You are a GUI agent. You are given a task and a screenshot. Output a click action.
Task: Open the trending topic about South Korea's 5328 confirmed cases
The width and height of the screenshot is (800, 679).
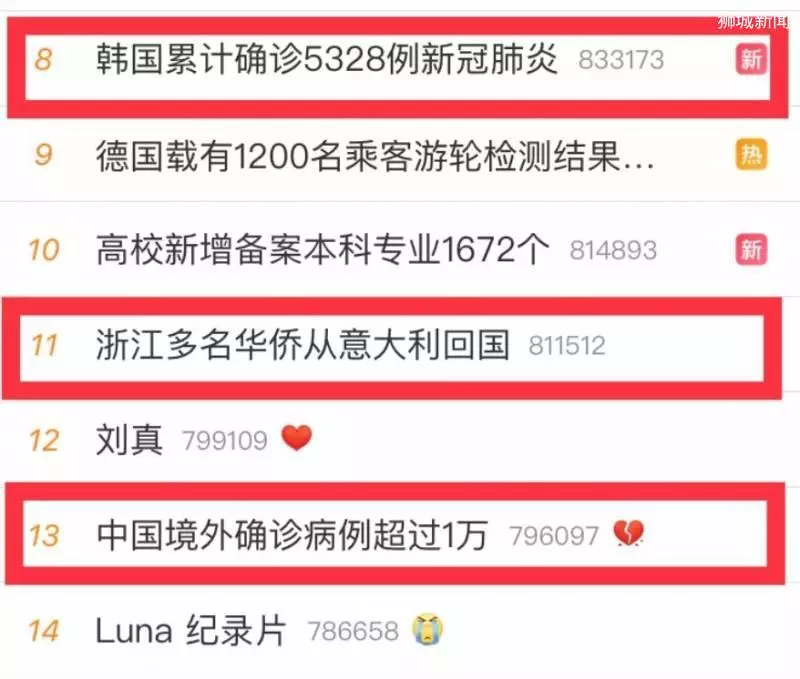click(326, 59)
